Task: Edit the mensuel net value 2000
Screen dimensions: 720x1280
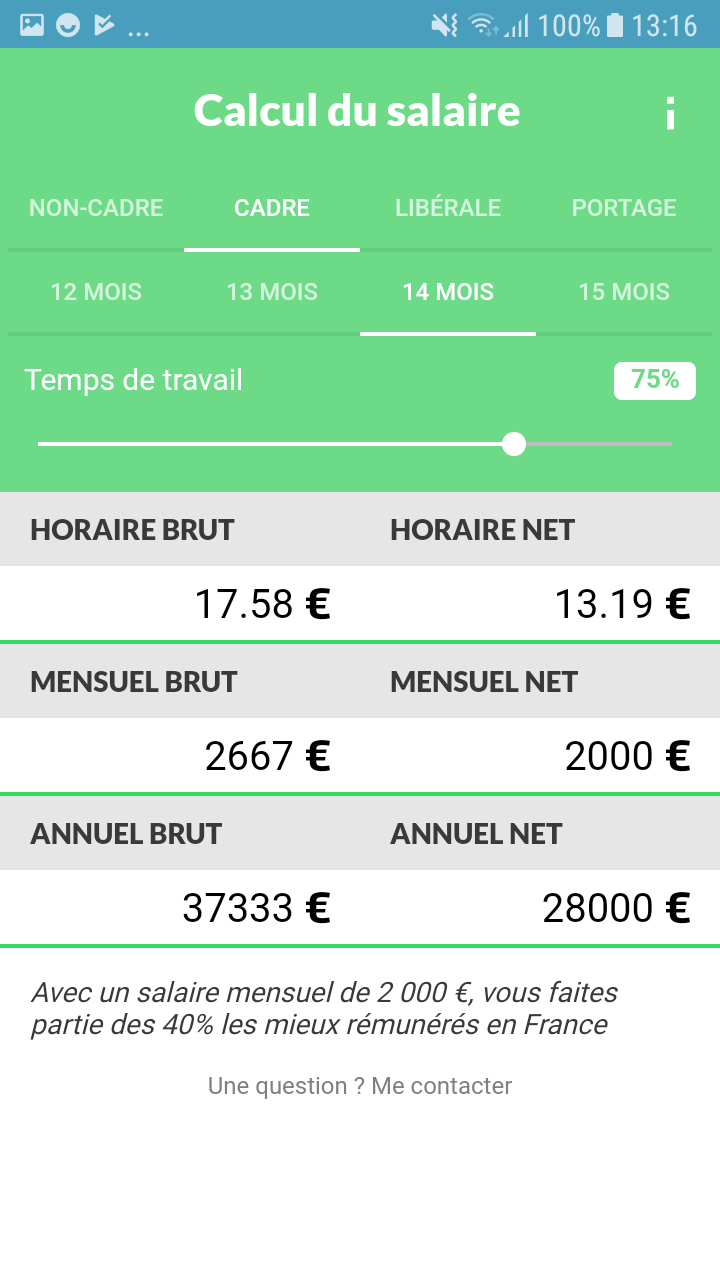Action: 609,756
